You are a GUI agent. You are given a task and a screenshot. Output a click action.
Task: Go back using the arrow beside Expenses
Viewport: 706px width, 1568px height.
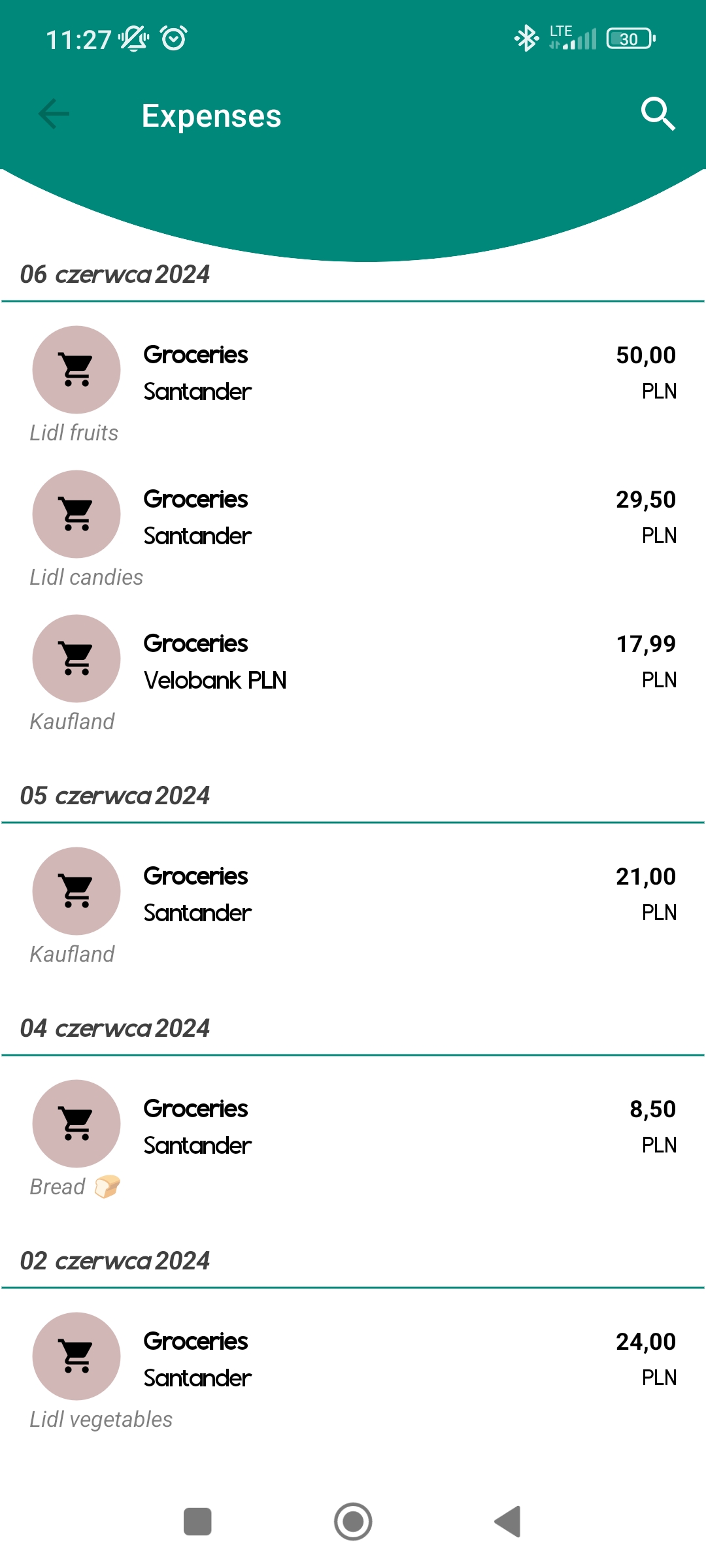[54, 115]
